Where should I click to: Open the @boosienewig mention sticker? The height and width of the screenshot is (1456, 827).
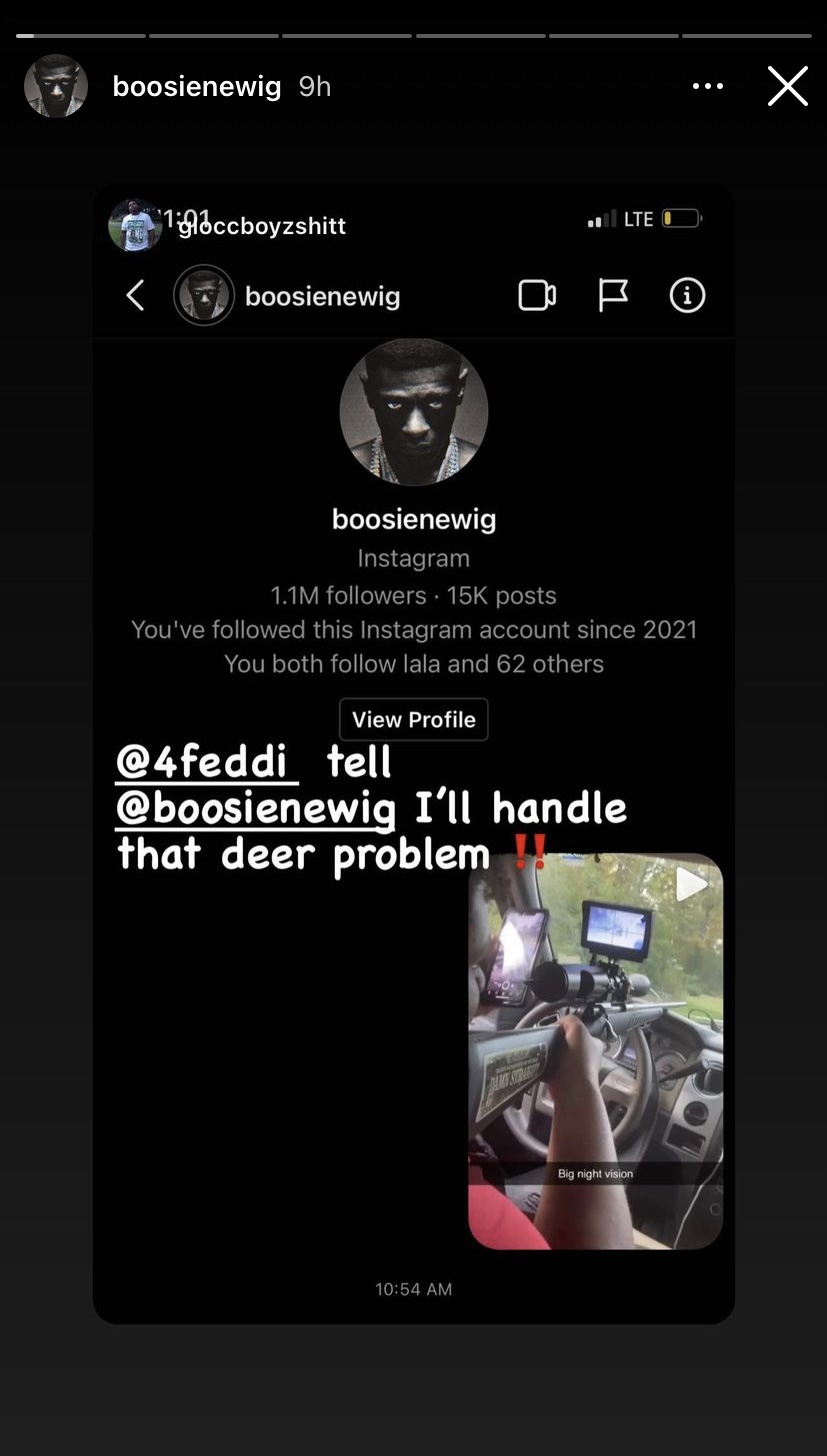(255, 808)
